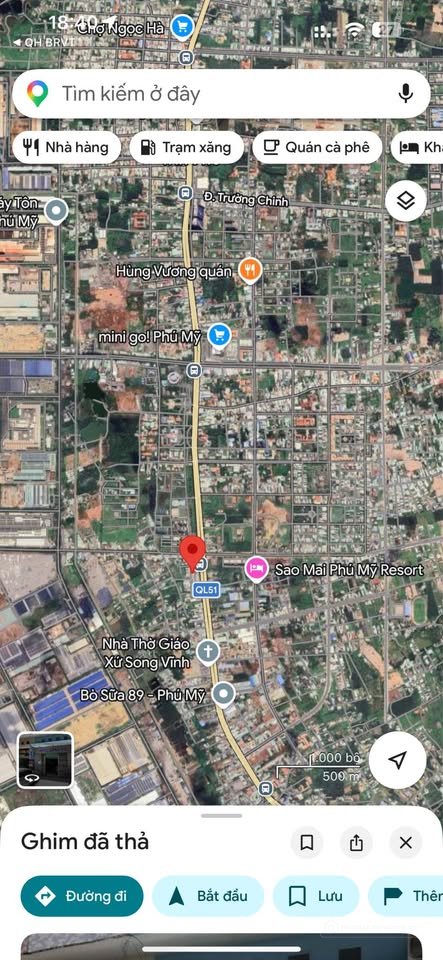Image resolution: width=443 pixels, height=960 pixels.
Task: Get directions with Đường đi
Action: pos(82,896)
